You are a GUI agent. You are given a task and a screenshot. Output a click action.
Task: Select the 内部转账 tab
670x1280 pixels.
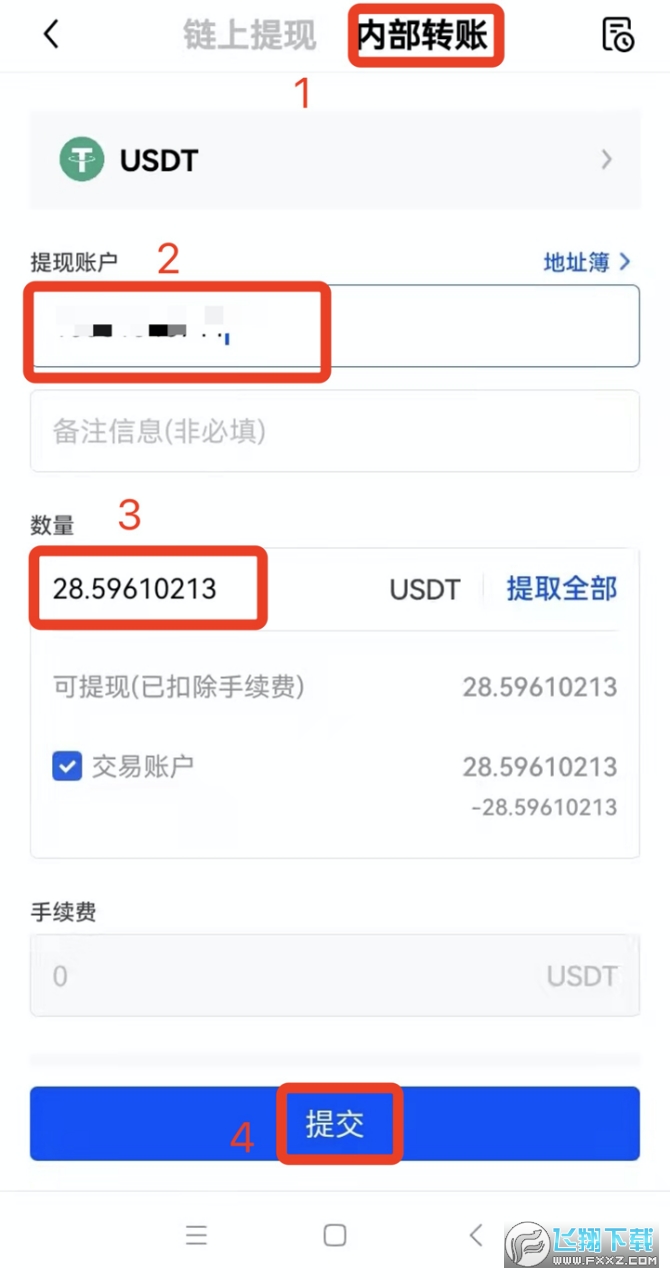click(423, 35)
